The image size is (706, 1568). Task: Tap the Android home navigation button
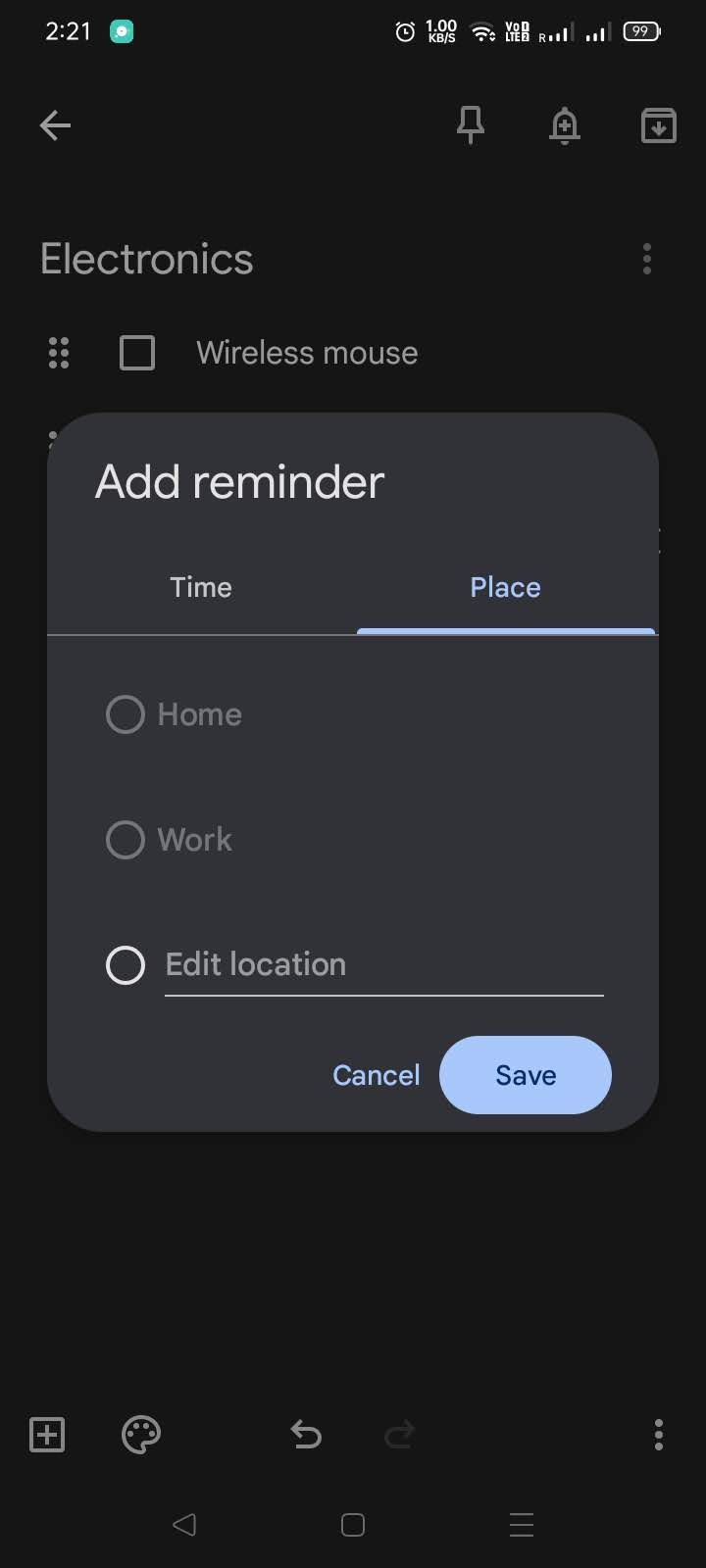(352, 1524)
